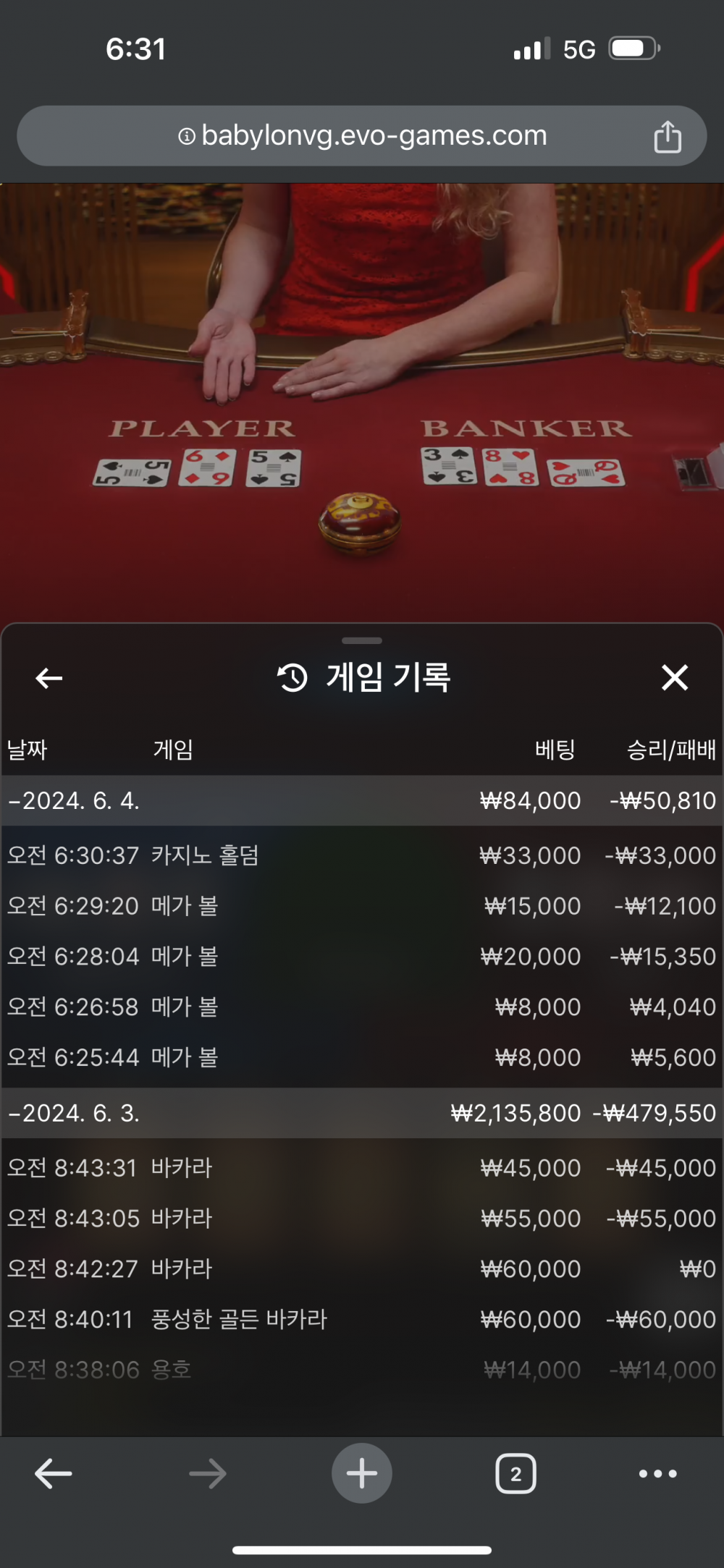Open the 8:43:05 바카라 record
Viewport: 724px width, 1568px height.
pyautogui.click(x=361, y=1219)
